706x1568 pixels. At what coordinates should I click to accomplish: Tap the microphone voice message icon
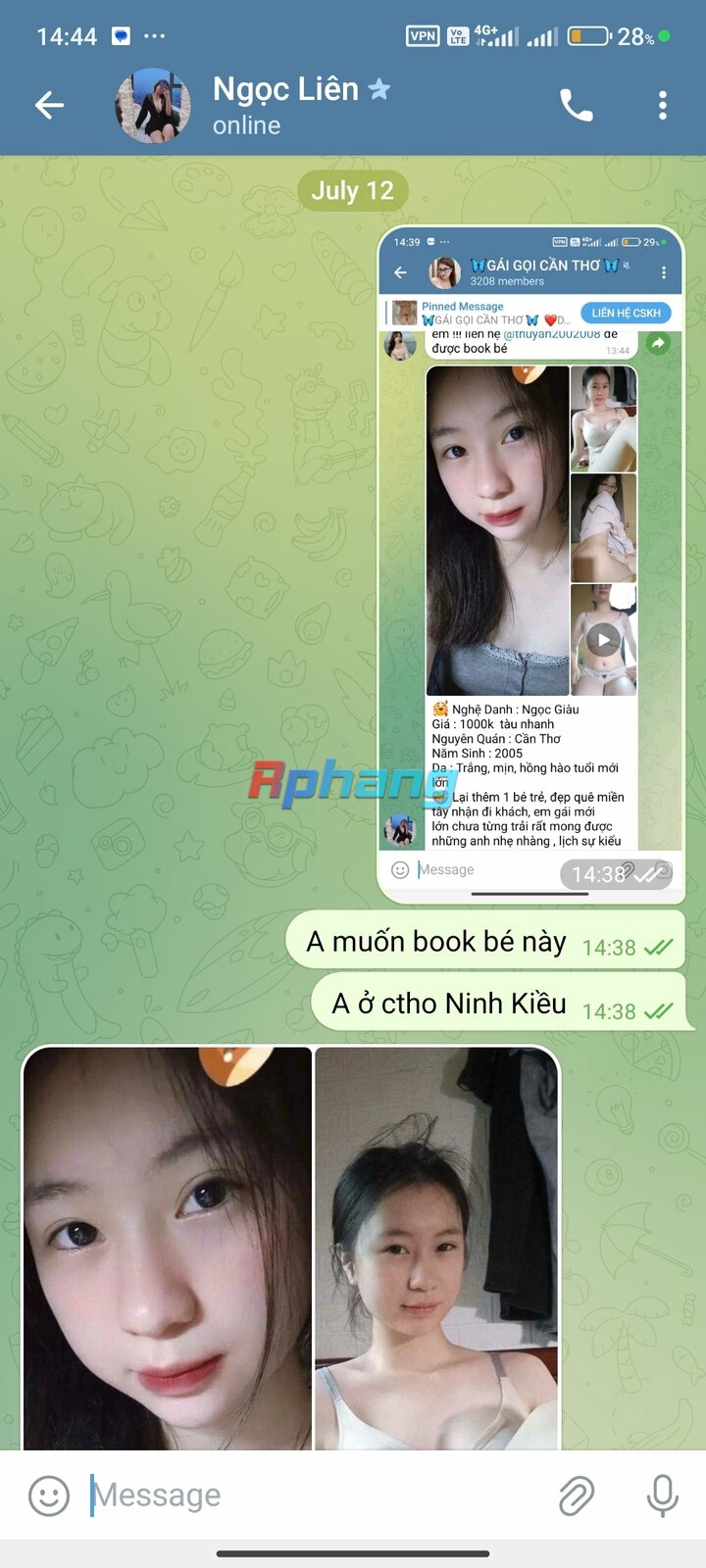[662, 1495]
